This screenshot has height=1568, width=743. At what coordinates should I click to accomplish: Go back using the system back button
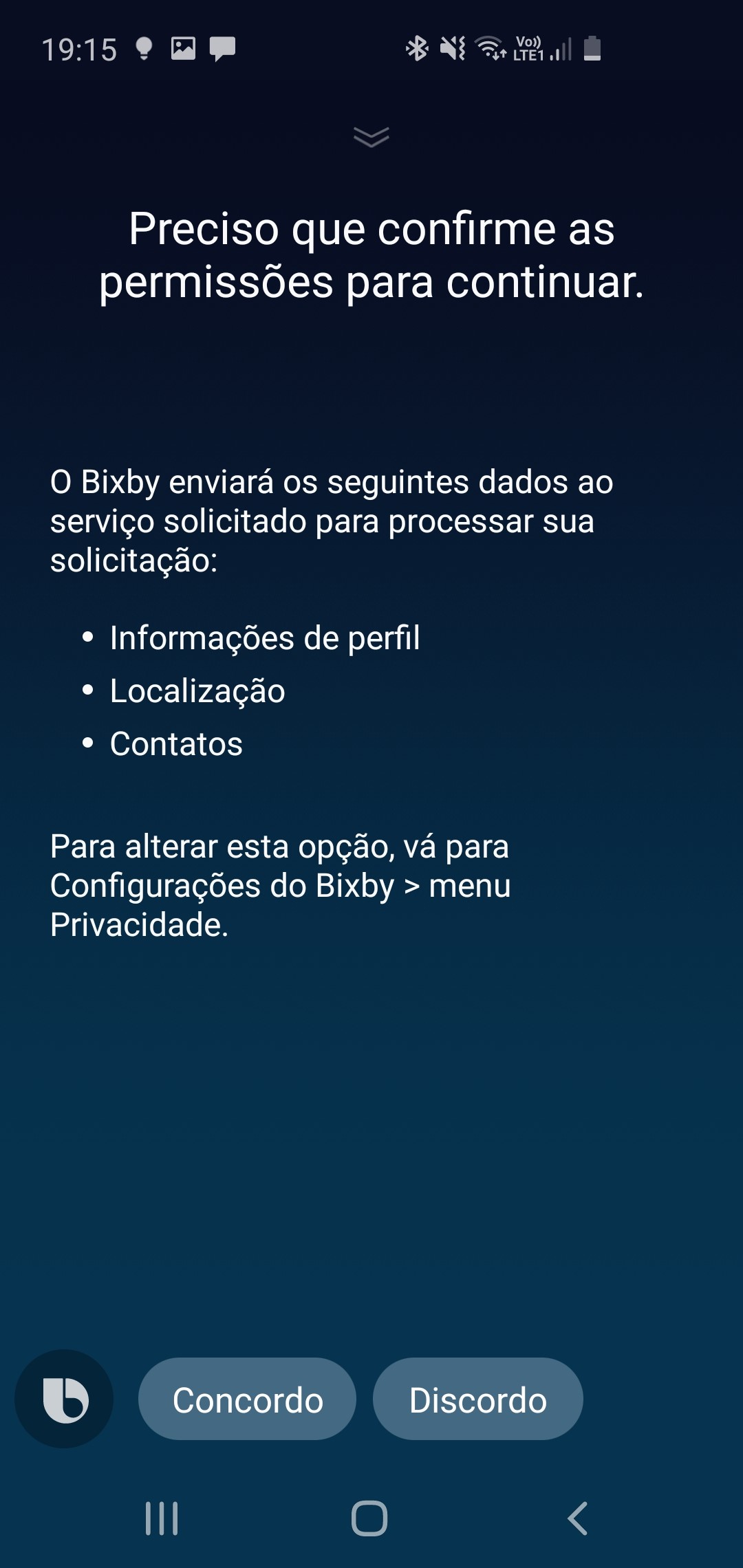click(x=577, y=1518)
